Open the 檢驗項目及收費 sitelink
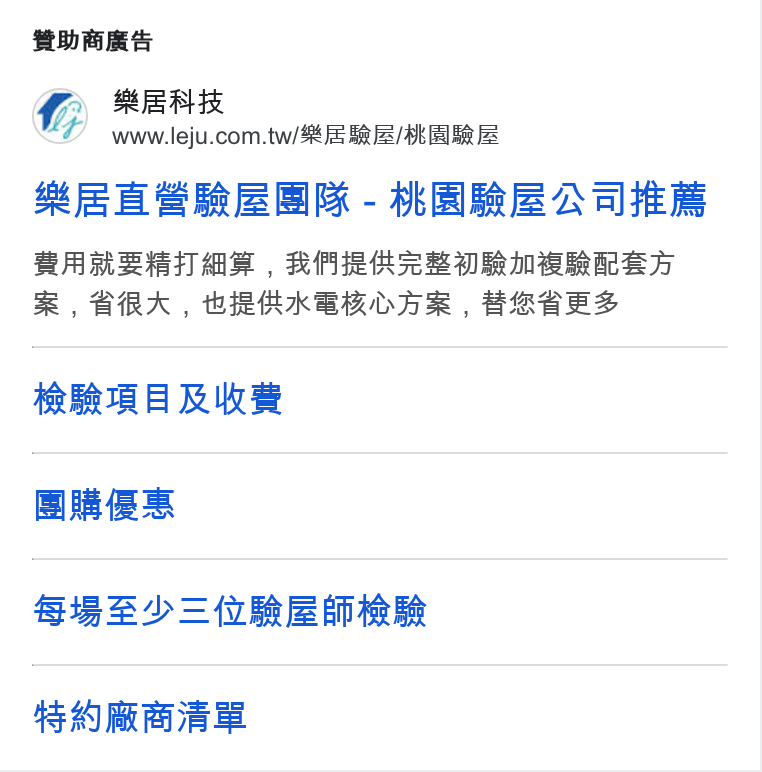The image size is (762, 772). click(158, 399)
